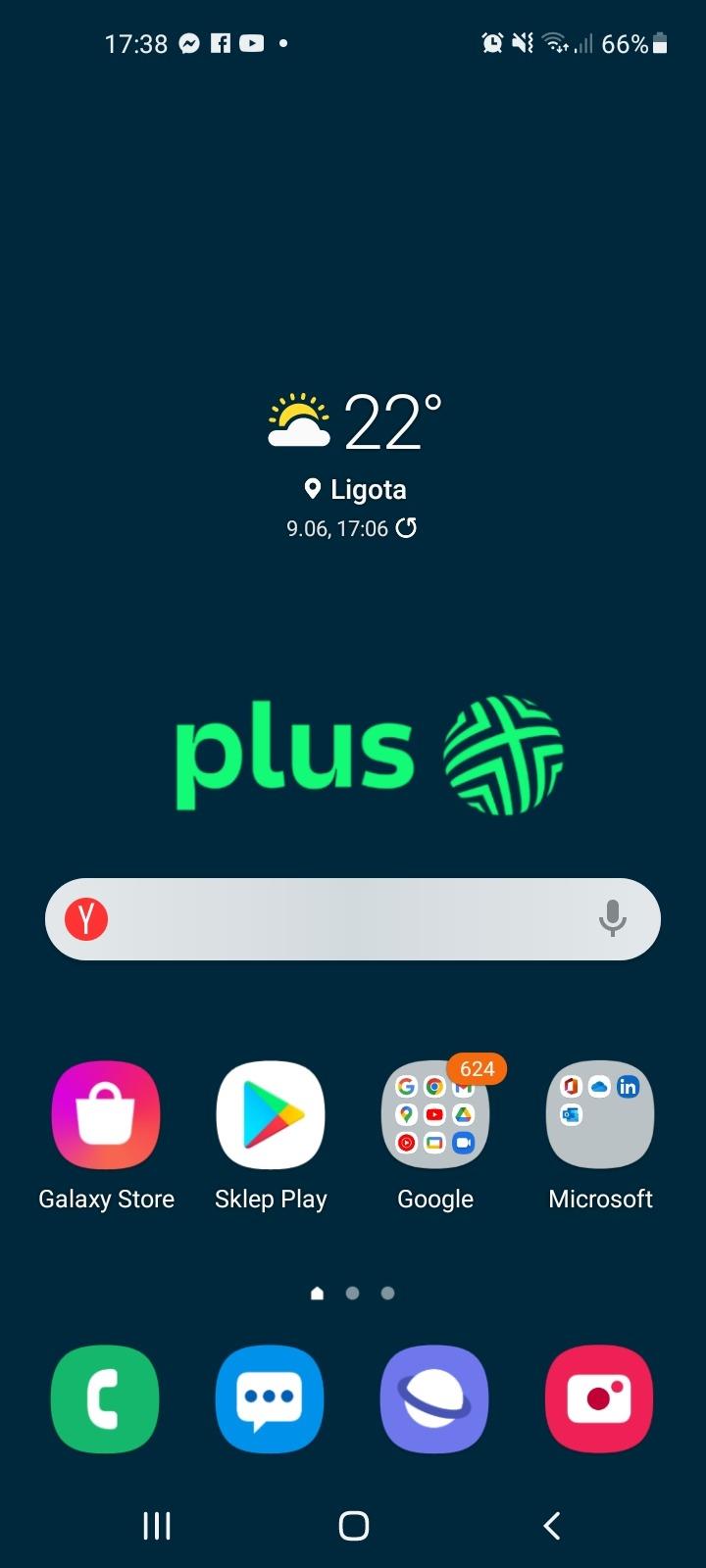Image resolution: width=706 pixels, height=1568 pixels.
Task: Start voice search with the microphone
Action: (613, 918)
